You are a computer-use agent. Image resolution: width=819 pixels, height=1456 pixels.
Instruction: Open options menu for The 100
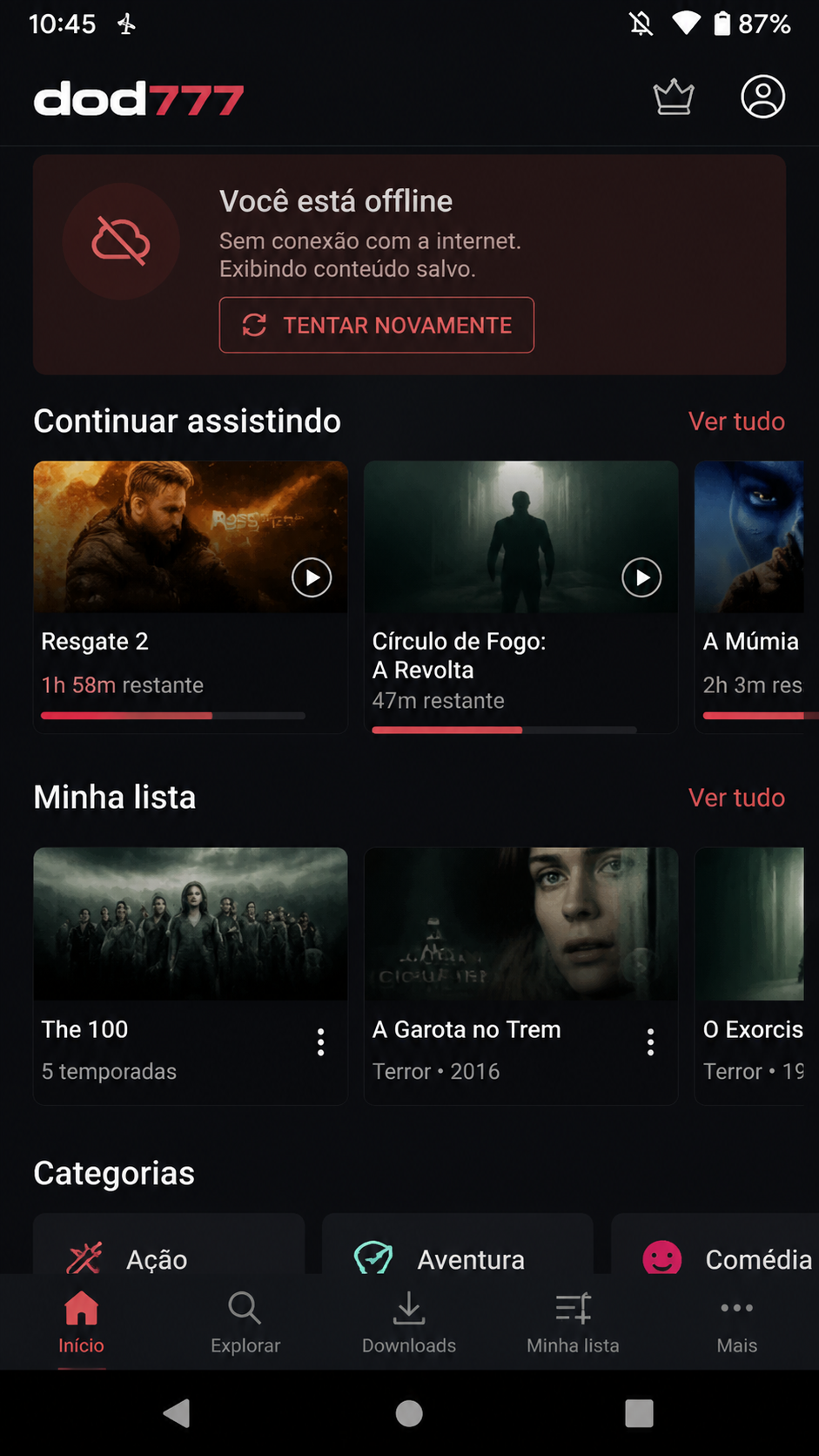click(x=321, y=1041)
